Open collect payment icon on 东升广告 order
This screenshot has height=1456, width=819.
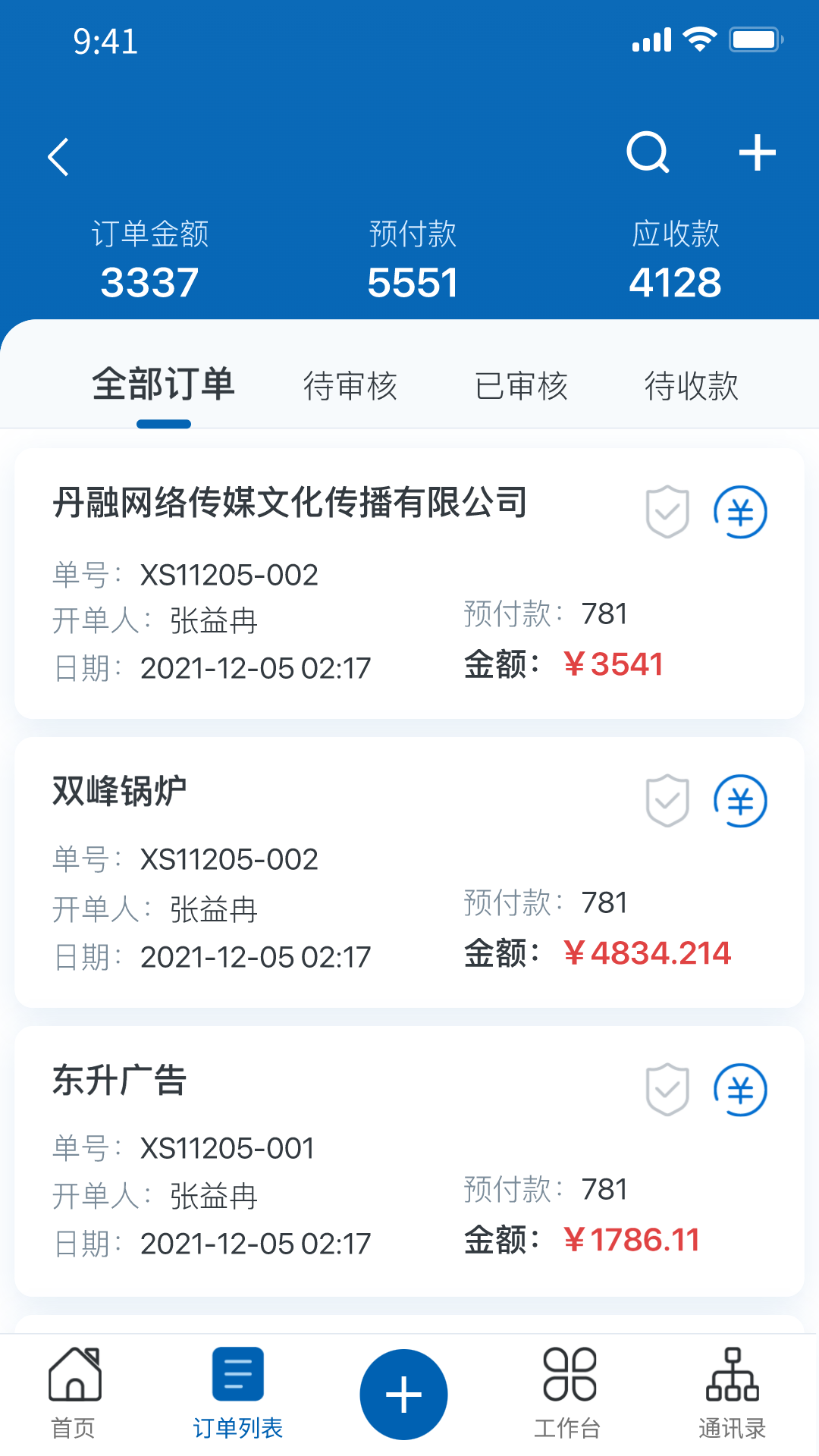742,1090
